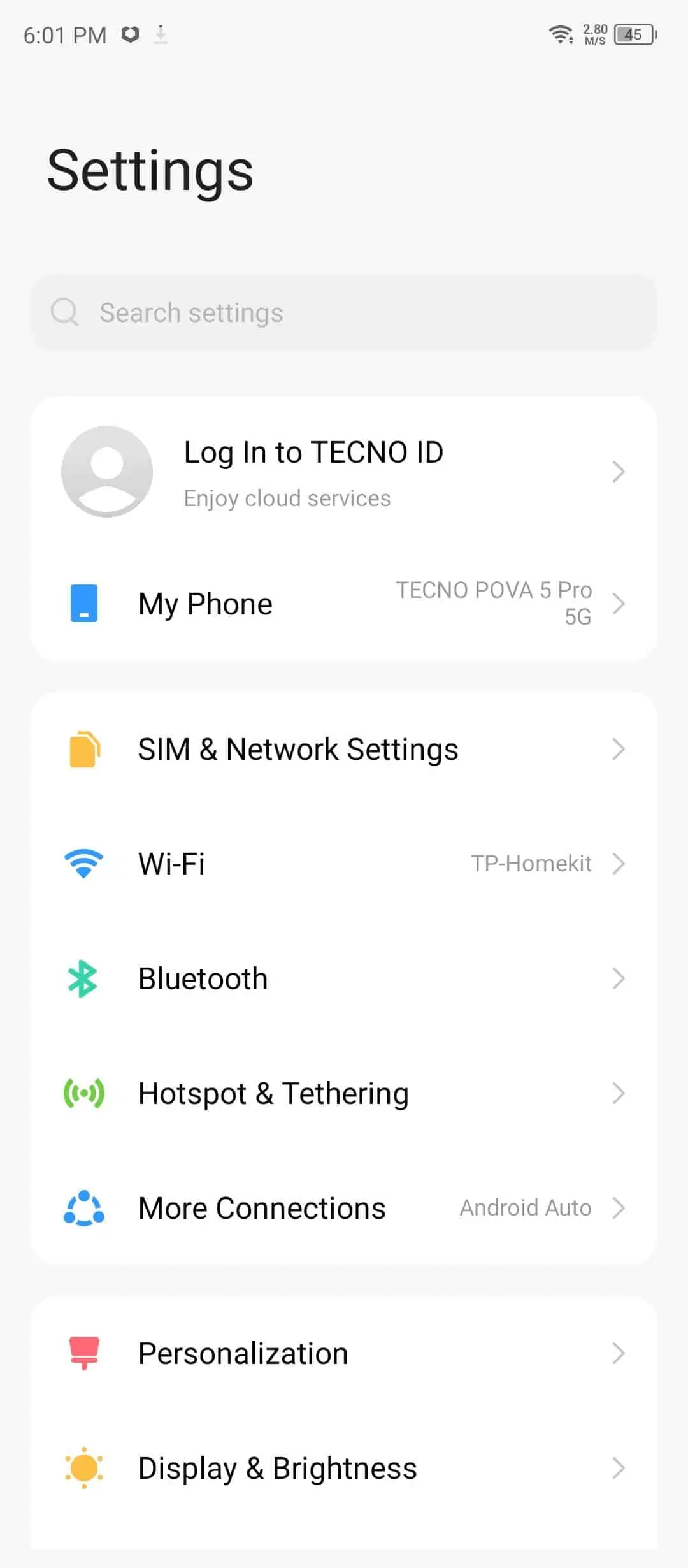Open More Connections
The image size is (688, 1568).
coord(344,1208)
